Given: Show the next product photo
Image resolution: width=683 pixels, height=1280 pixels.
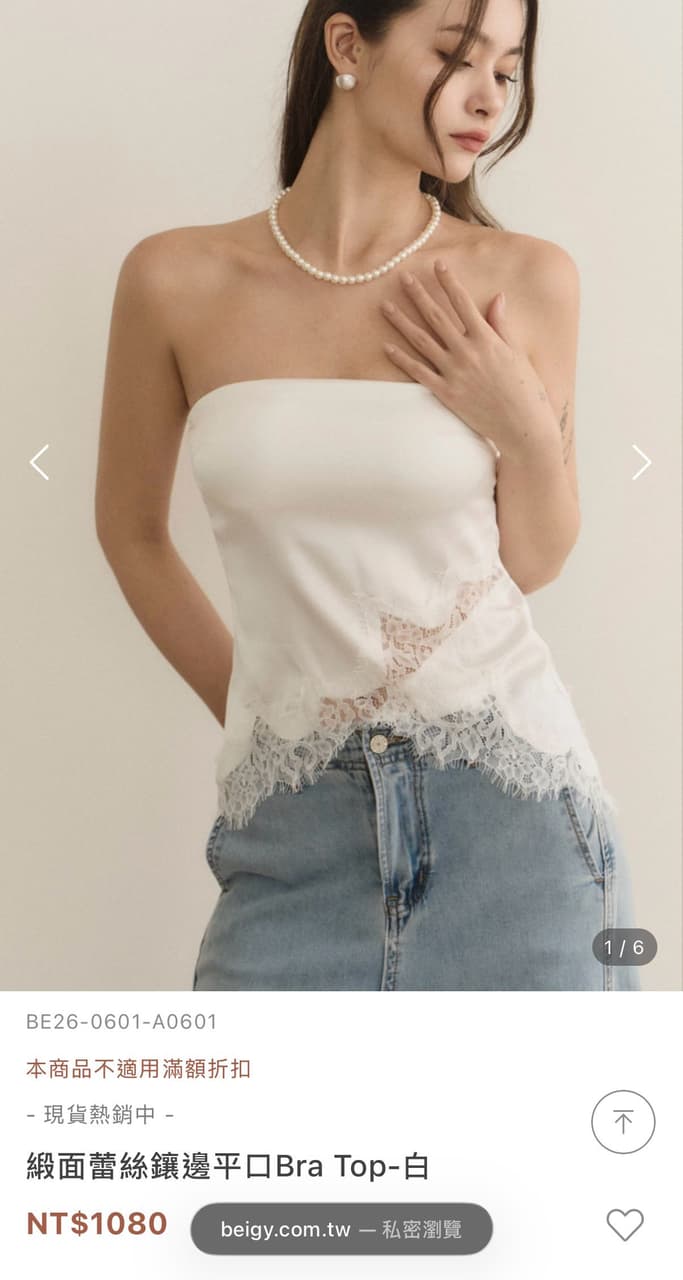Looking at the screenshot, I should point(642,462).
